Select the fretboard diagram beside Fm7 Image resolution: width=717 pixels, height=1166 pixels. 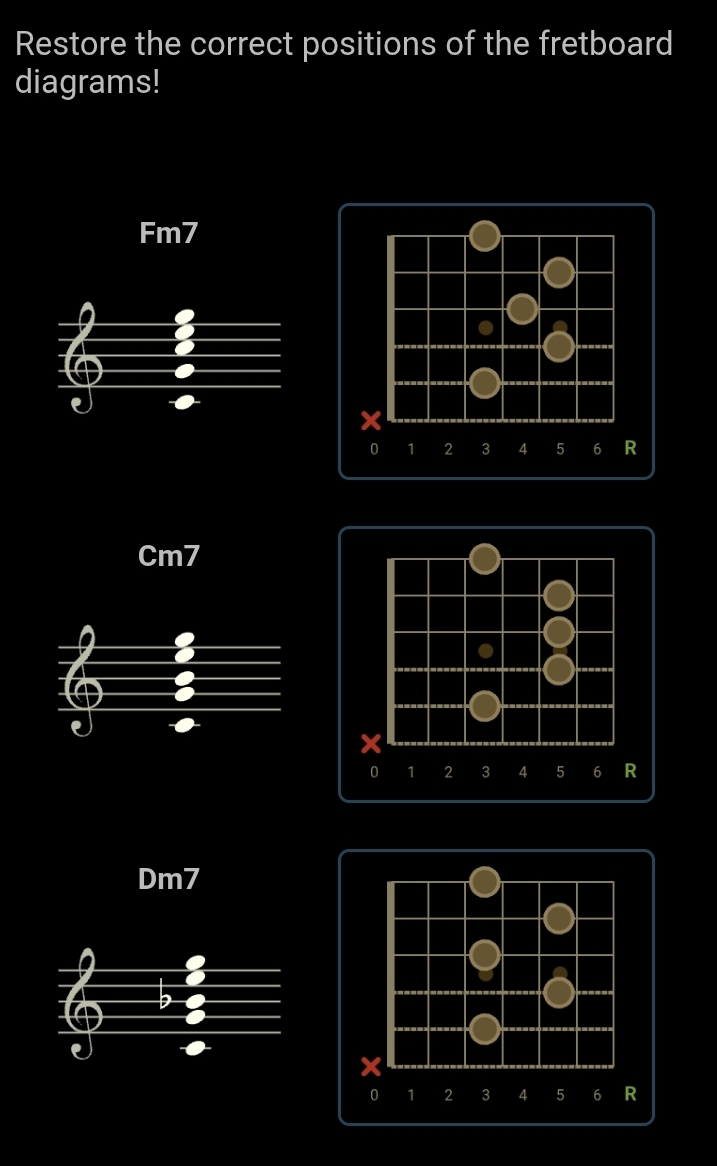496,341
